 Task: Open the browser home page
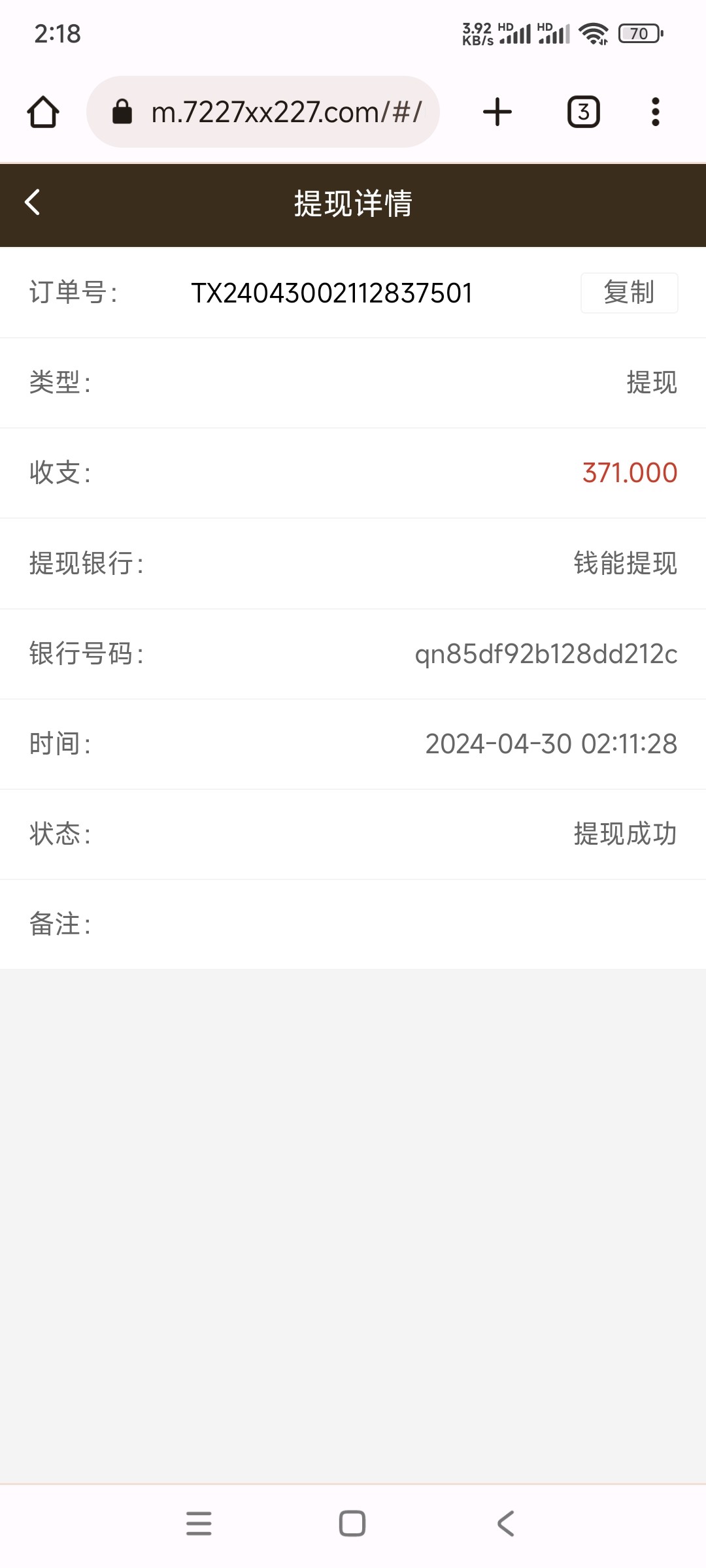(43, 112)
